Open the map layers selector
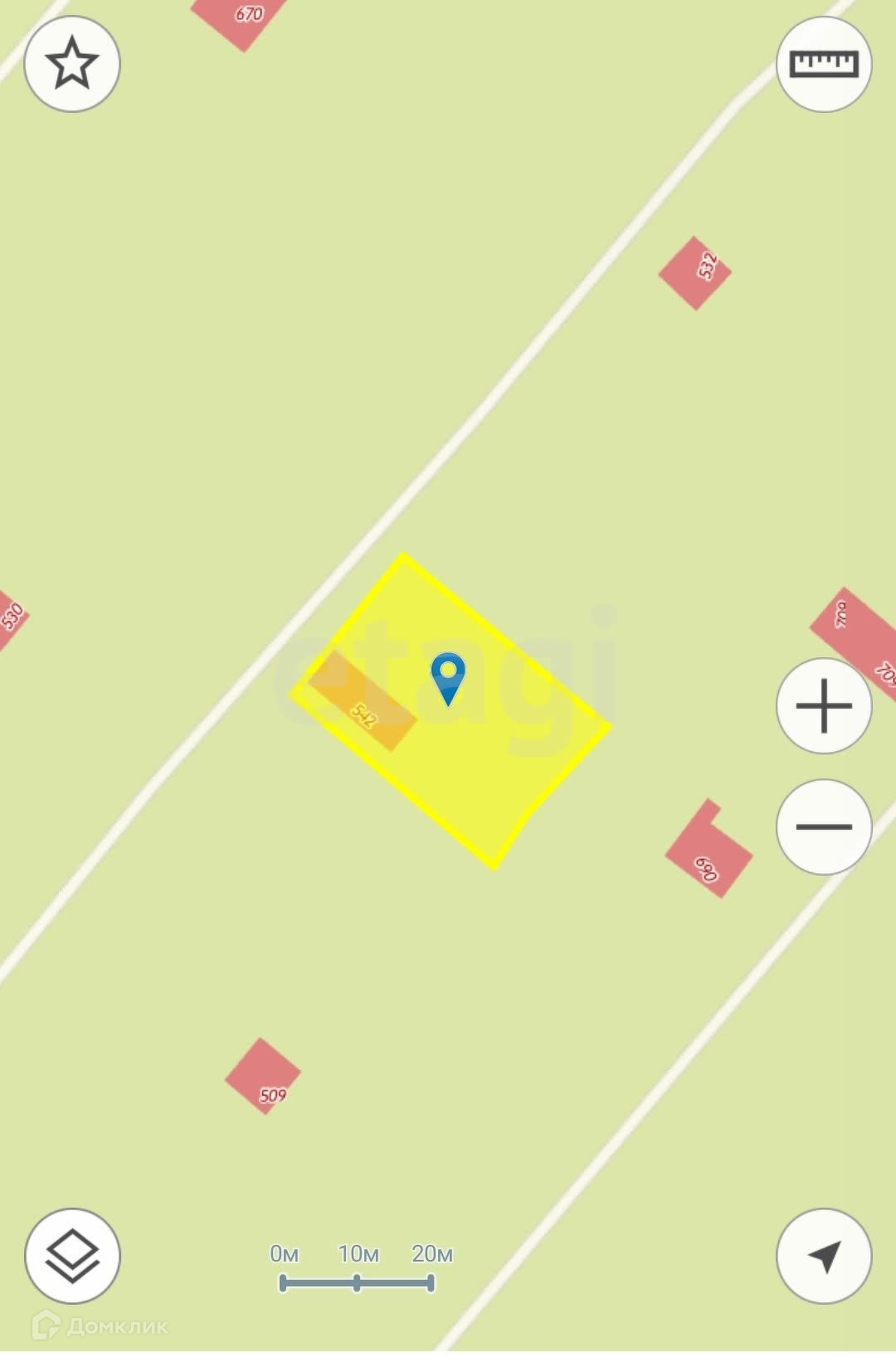The width and height of the screenshot is (896, 1362). coord(72,1257)
